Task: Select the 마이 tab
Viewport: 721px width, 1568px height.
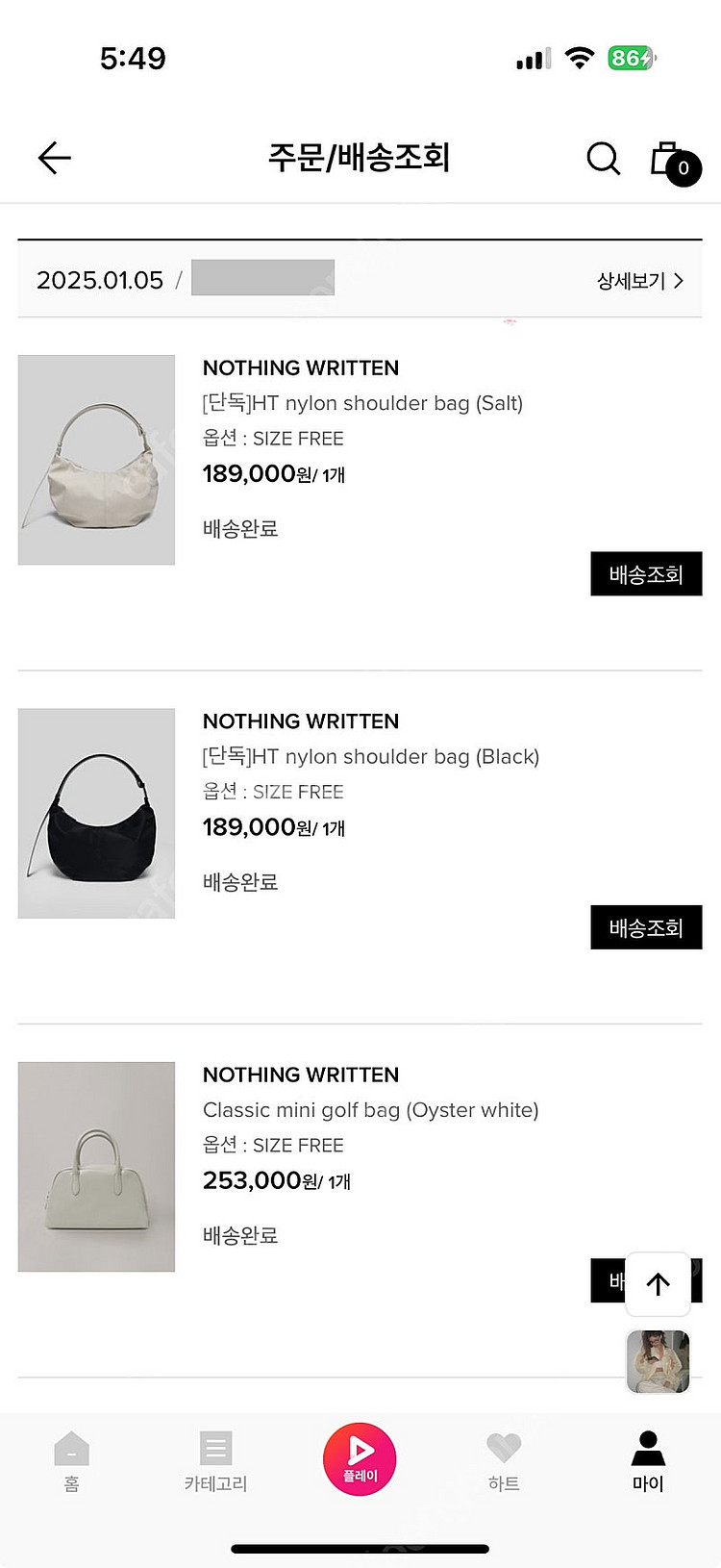Action: (x=648, y=1460)
